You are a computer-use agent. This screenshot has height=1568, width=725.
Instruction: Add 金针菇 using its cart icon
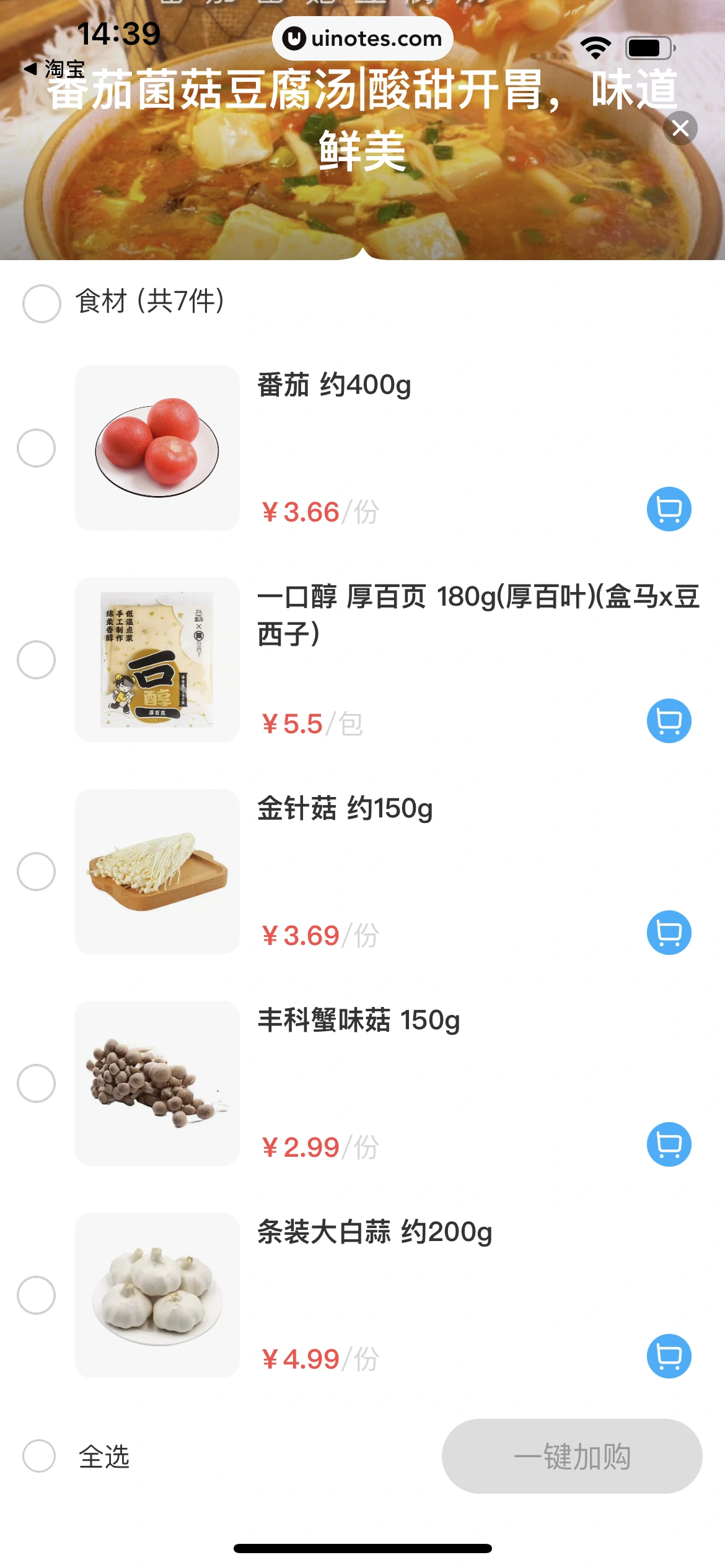tap(668, 933)
